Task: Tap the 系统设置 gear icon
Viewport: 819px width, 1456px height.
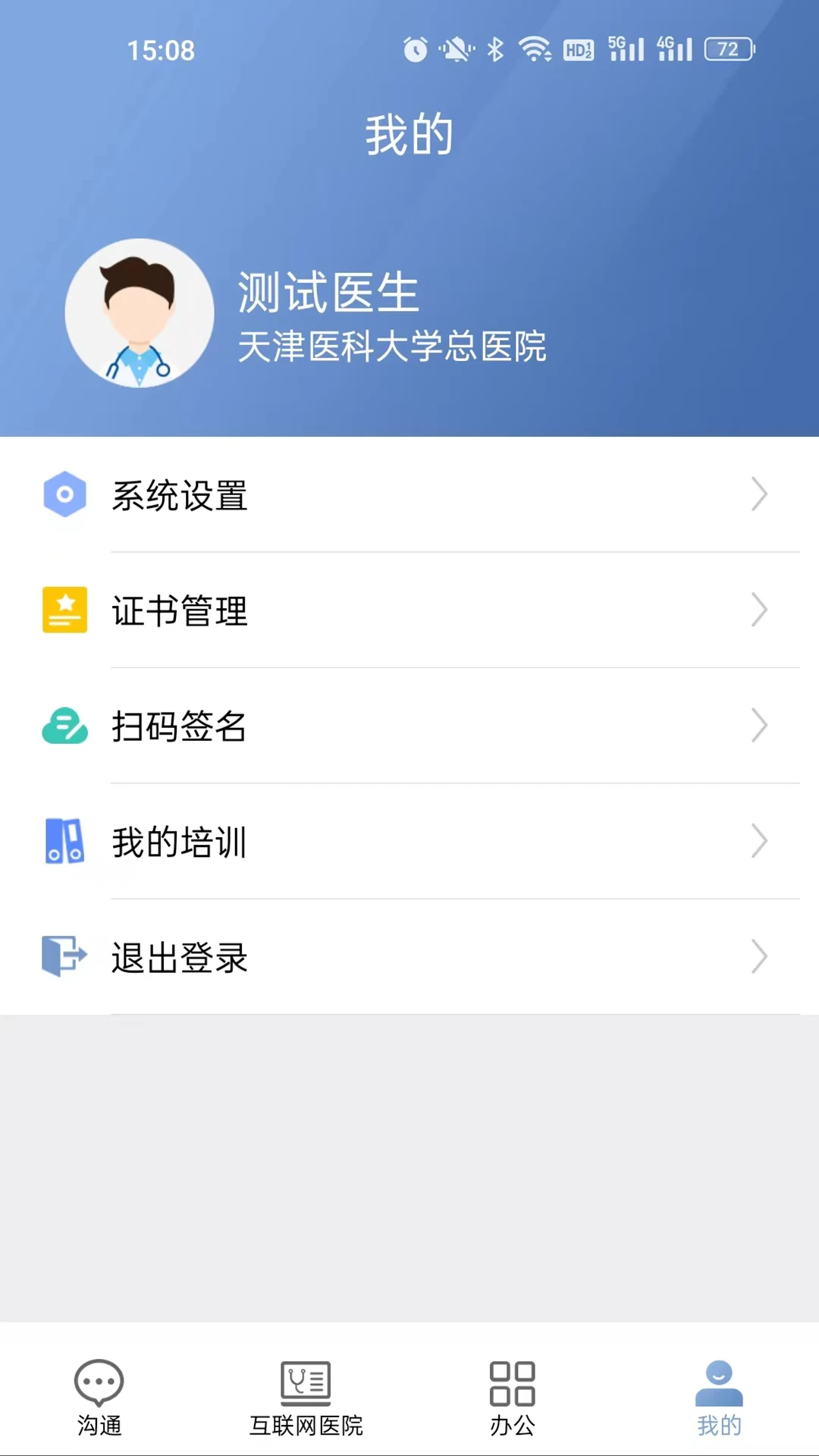Action: (64, 494)
